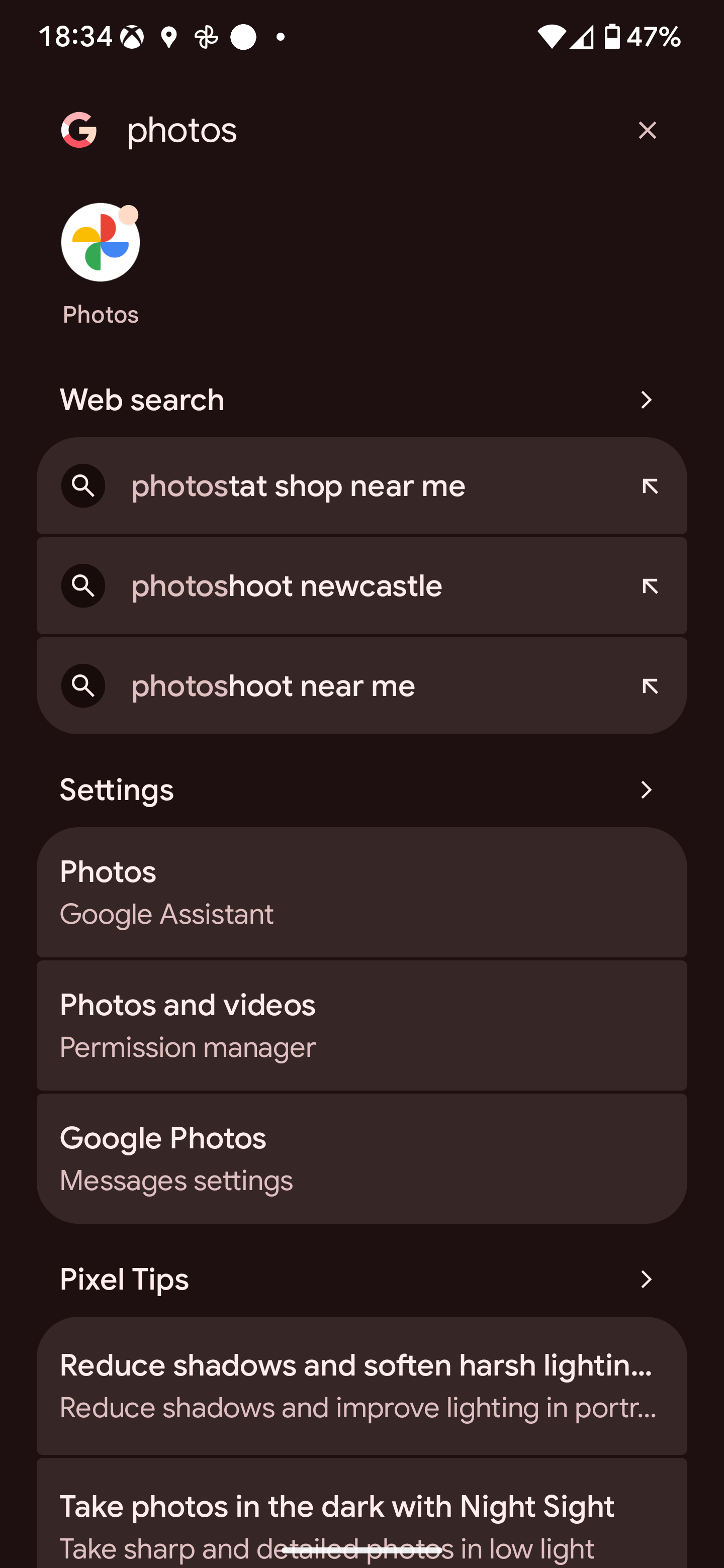Clear the search text field
This screenshot has width=724, height=1568.
click(x=647, y=130)
